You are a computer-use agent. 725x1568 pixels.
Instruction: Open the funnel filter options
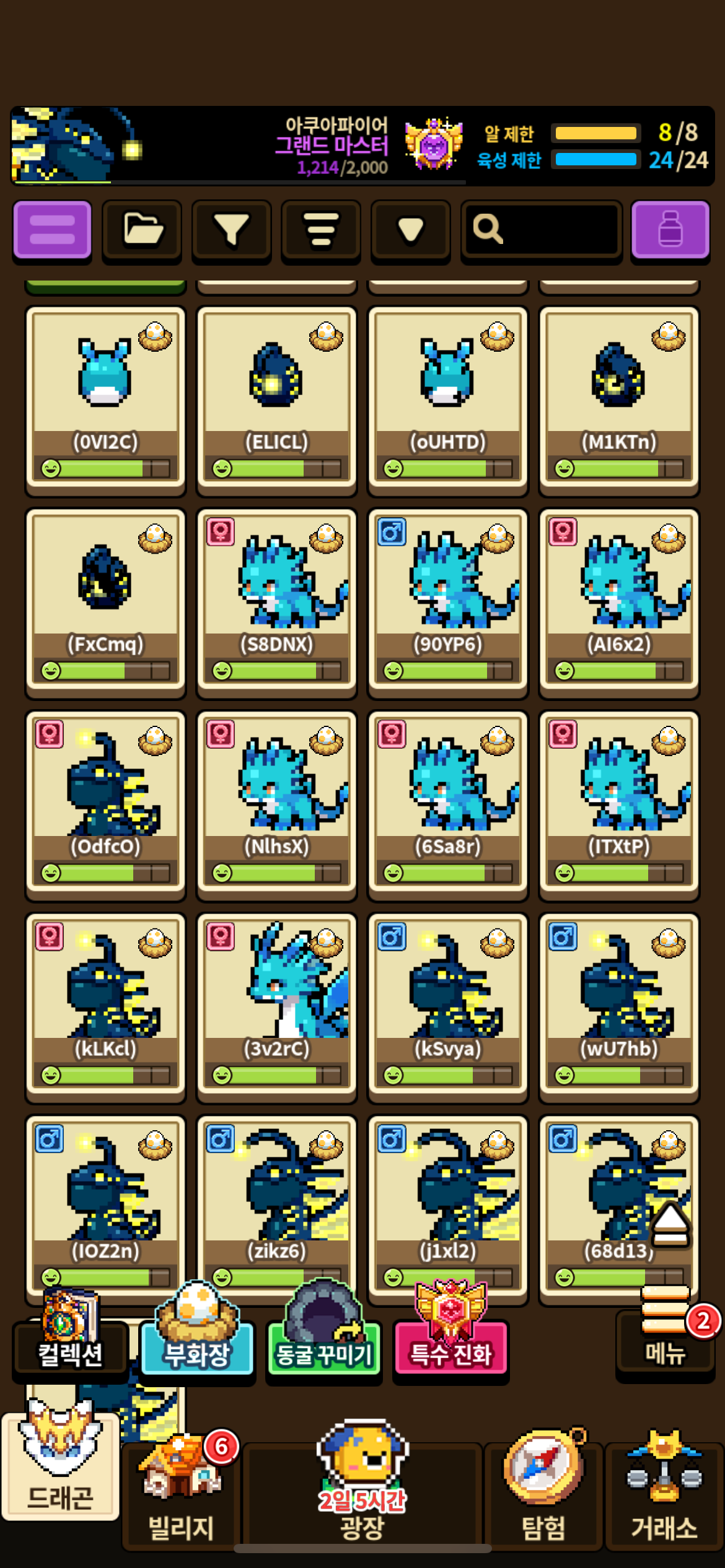click(231, 230)
